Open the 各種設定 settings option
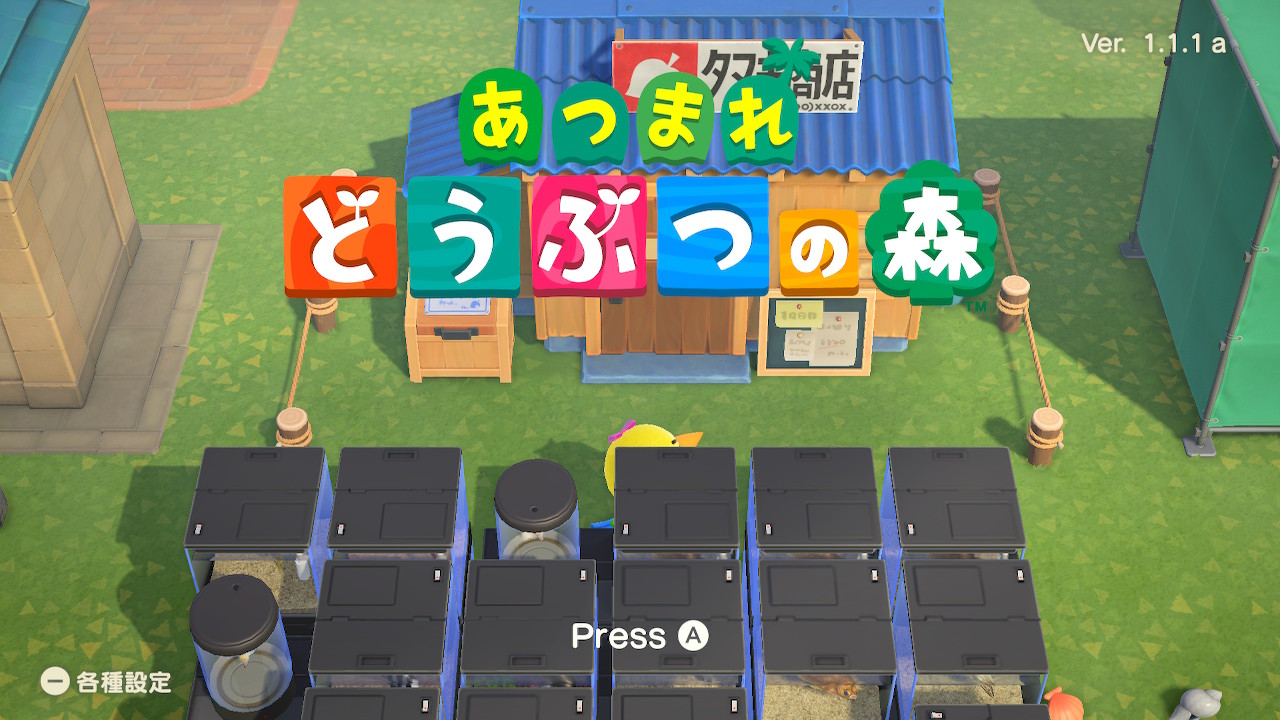The width and height of the screenshot is (1280, 720). pos(107,682)
